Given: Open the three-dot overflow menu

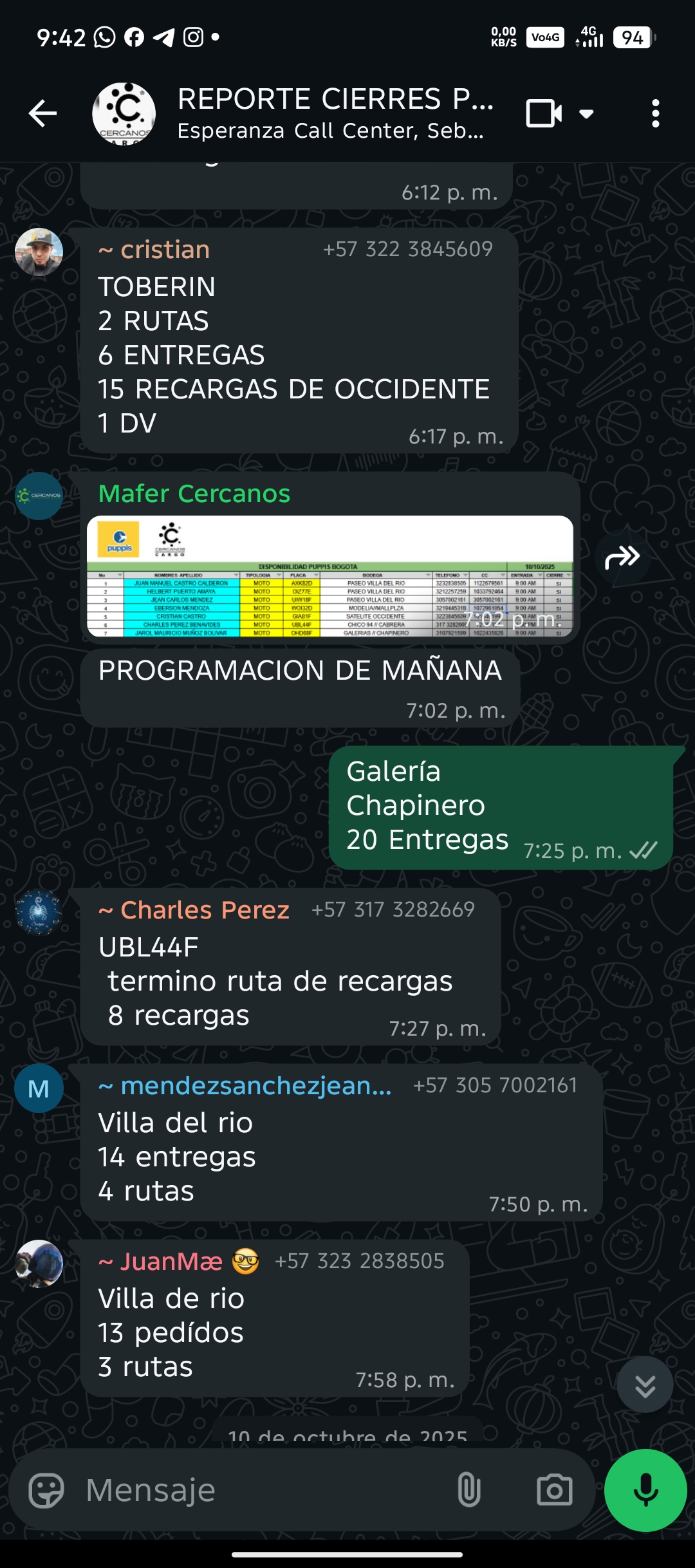Looking at the screenshot, I should coord(655,114).
